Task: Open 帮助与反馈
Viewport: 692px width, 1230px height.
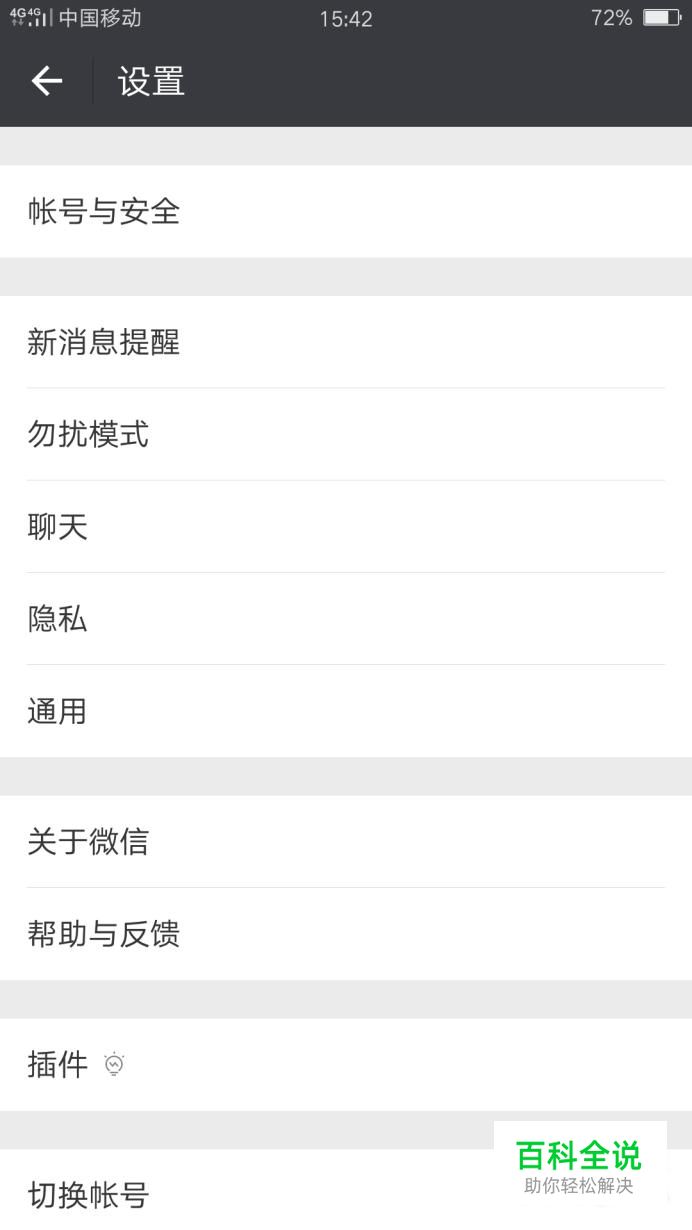Action: click(346, 934)
